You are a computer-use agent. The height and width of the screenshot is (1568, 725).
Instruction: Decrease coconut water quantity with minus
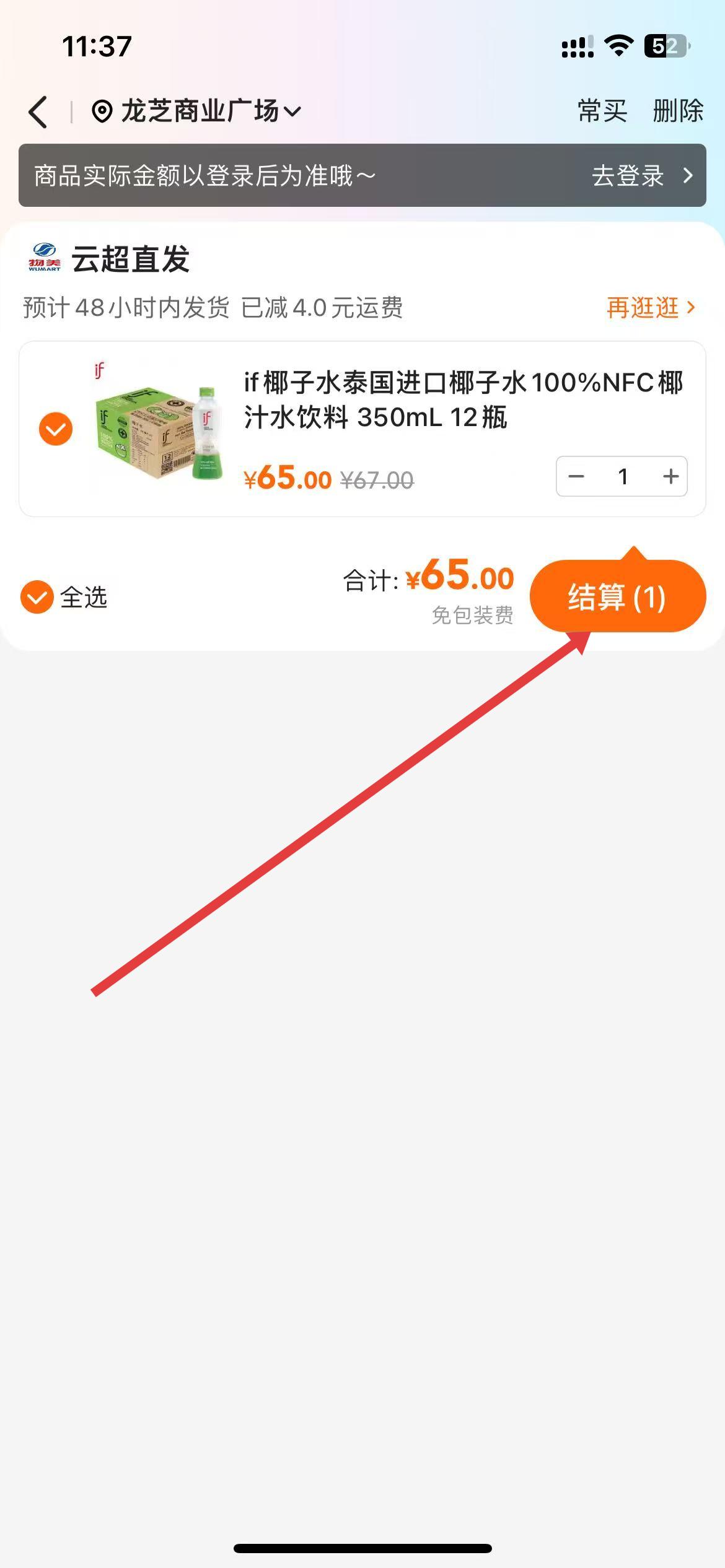pos(576,476)
